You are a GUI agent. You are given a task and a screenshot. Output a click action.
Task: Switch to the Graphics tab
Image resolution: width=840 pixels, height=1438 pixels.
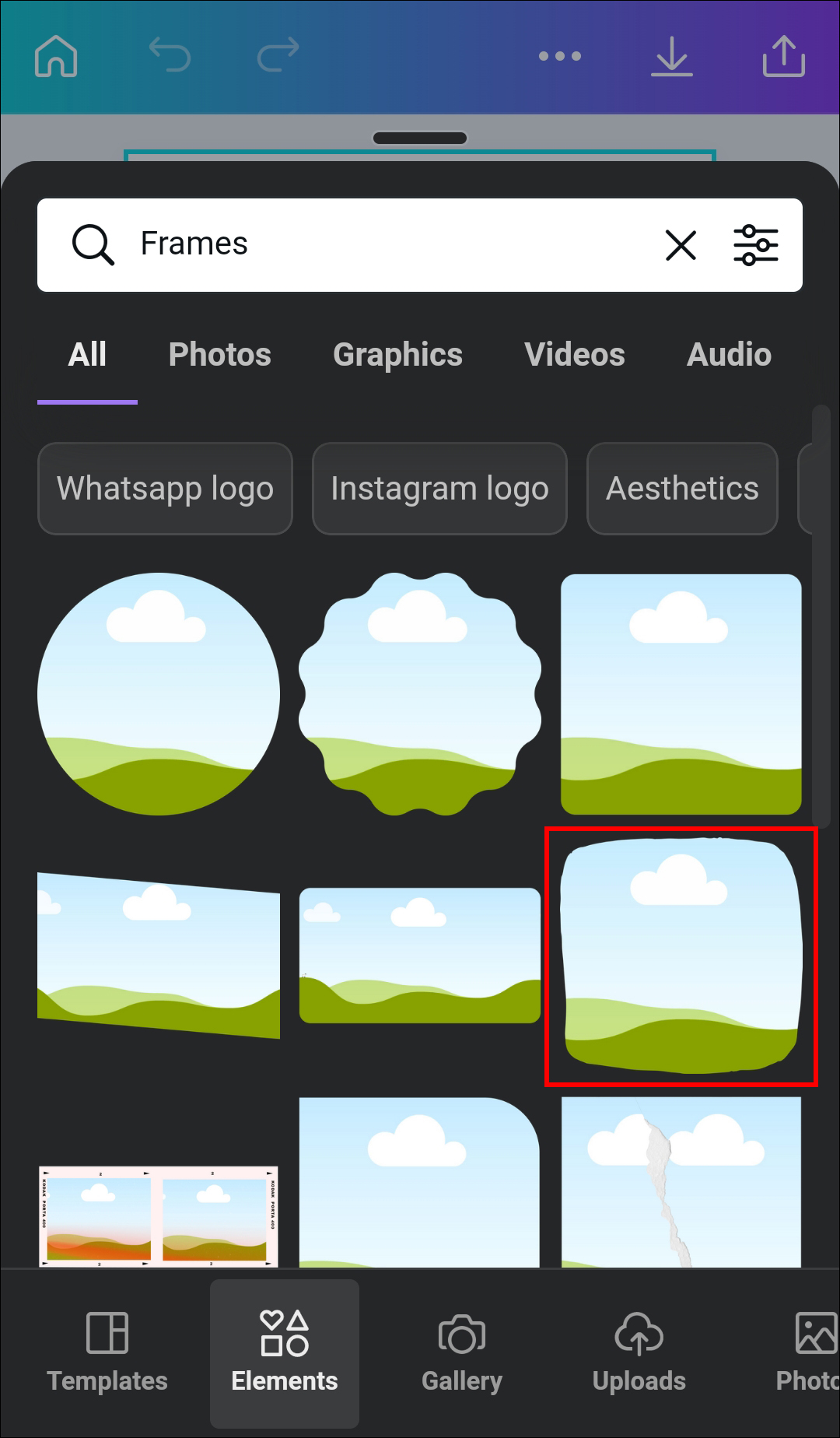click(397, 355)
